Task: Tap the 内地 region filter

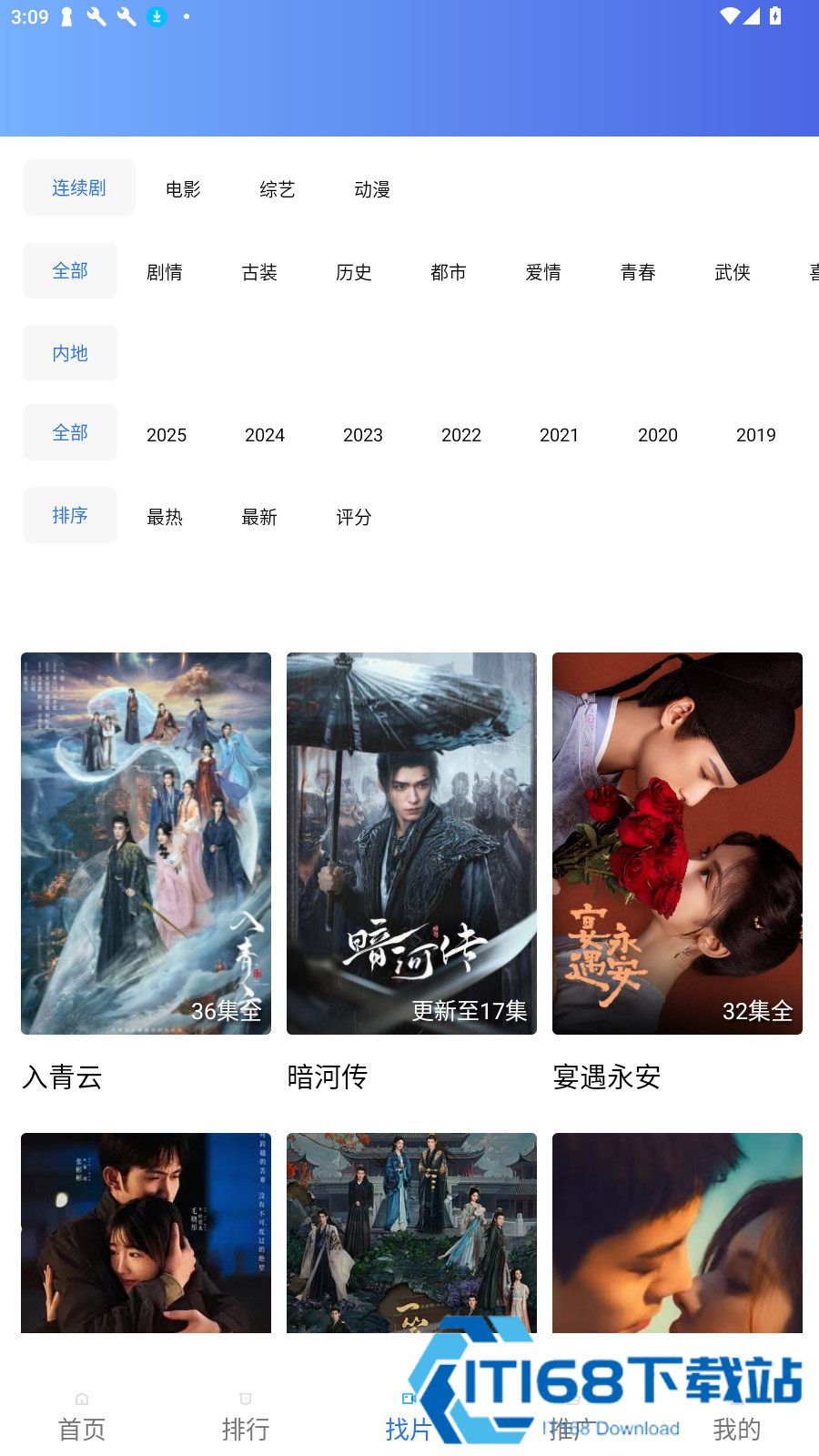Action: coord(70,353)
